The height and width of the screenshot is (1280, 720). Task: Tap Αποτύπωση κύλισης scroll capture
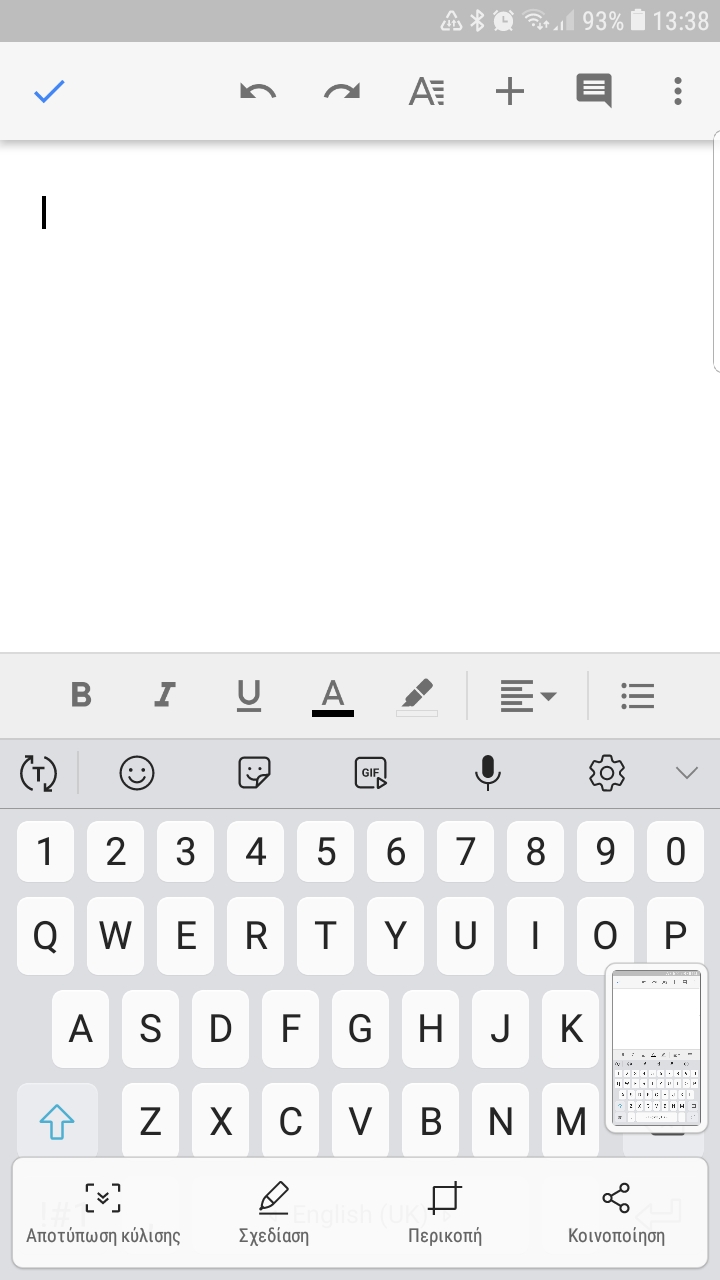coord(103,1214)
